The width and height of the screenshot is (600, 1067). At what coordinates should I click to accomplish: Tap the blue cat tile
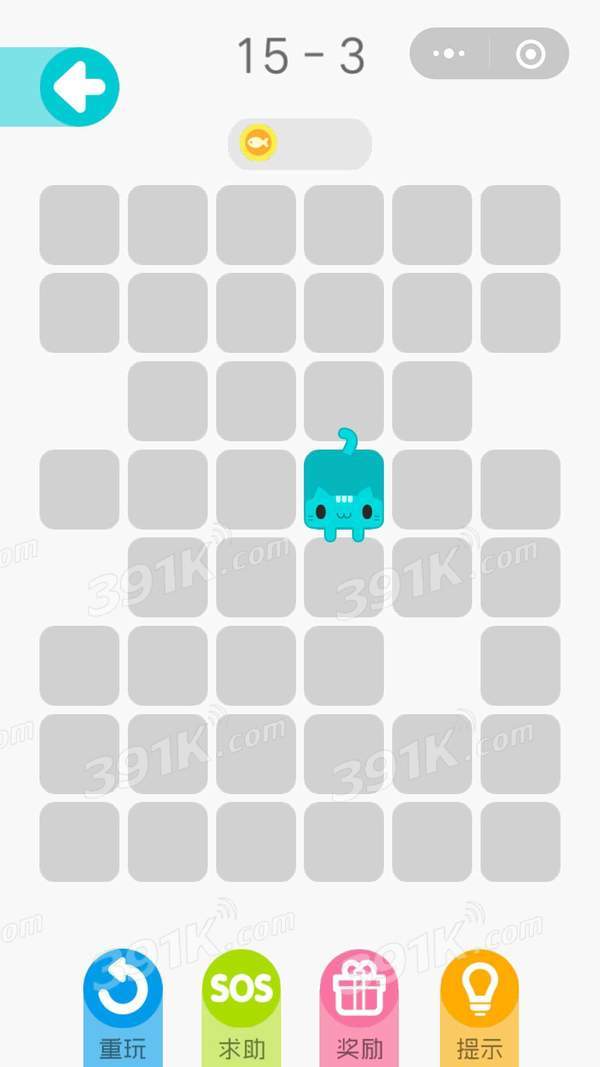pos(344,491)
